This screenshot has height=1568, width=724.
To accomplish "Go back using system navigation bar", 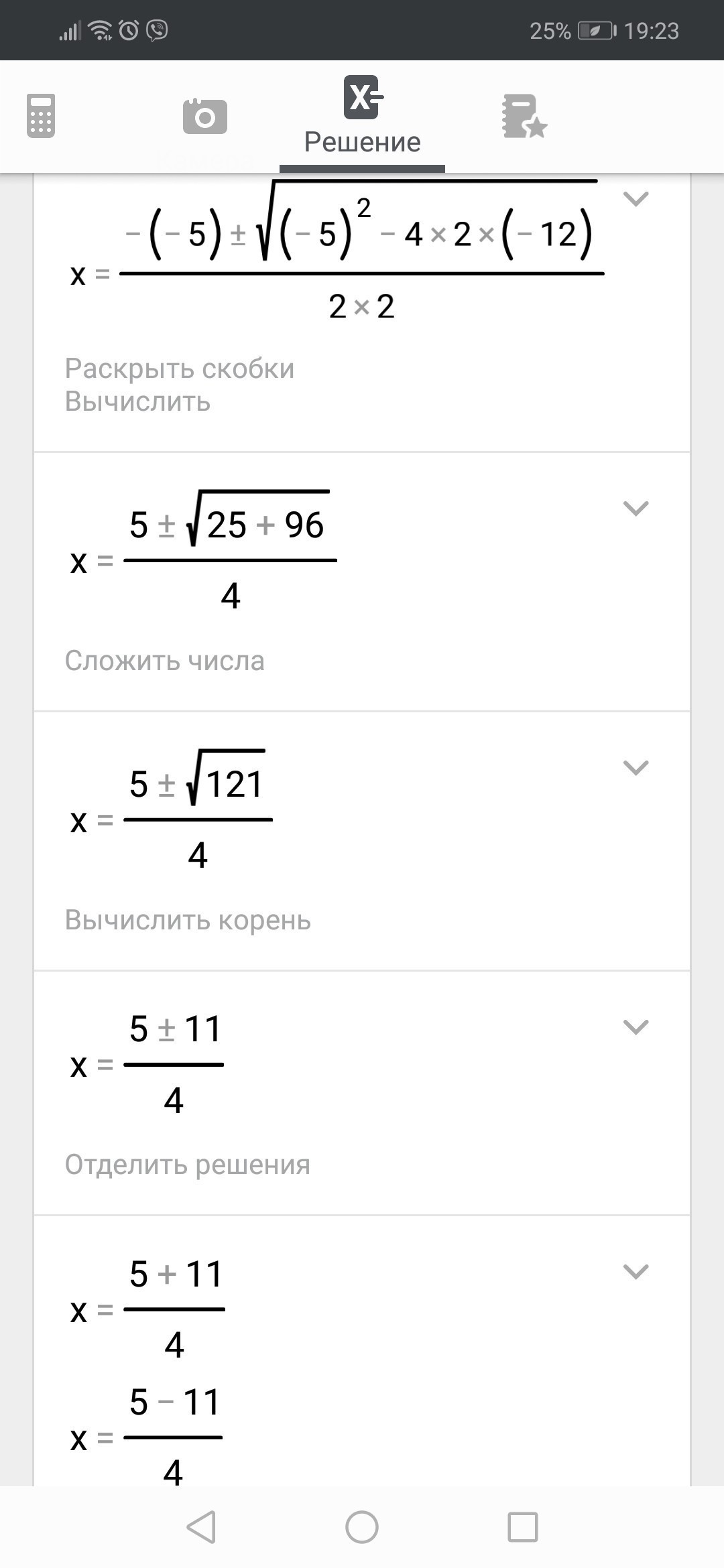I will [x=201, y=1527].
